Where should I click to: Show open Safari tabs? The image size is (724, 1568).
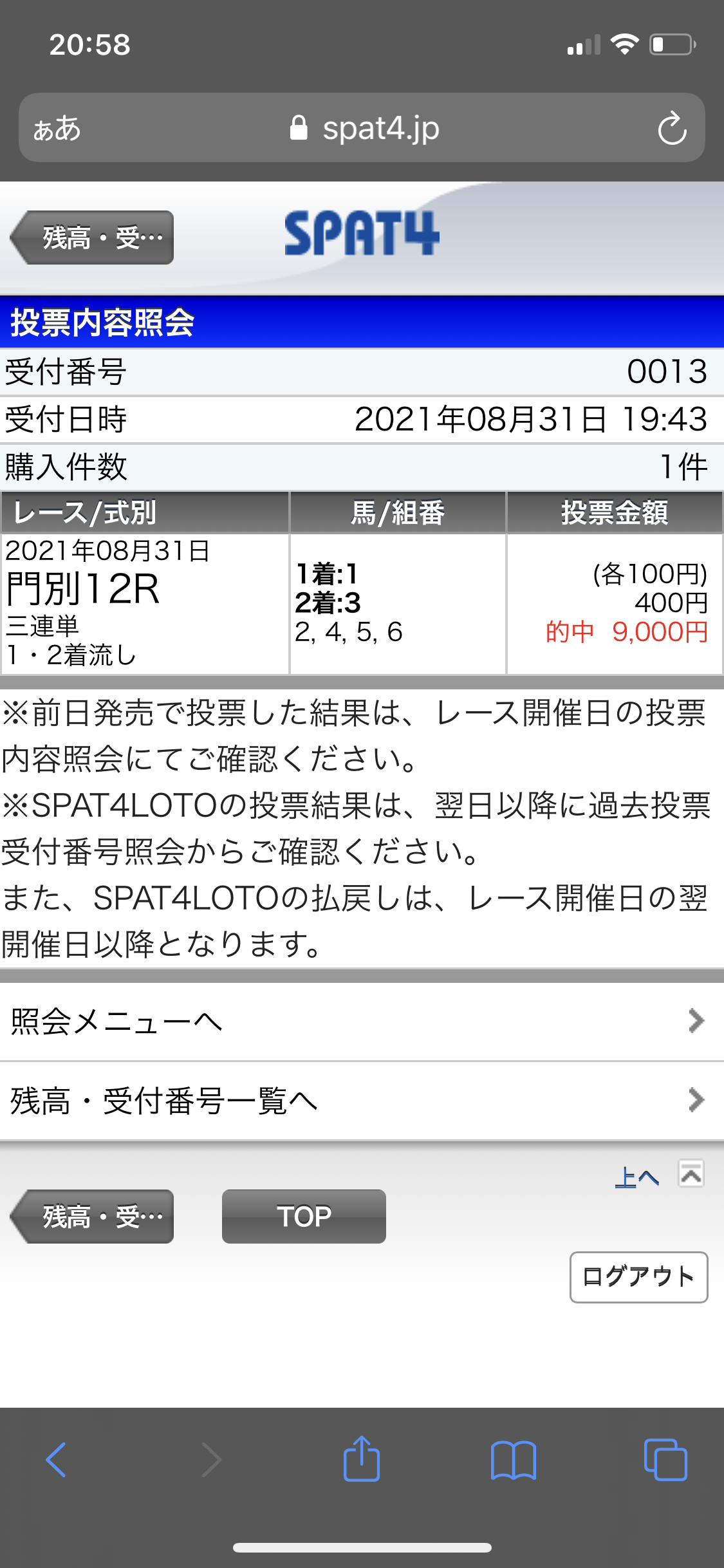pyautogui.click(x=665, y=1460)
